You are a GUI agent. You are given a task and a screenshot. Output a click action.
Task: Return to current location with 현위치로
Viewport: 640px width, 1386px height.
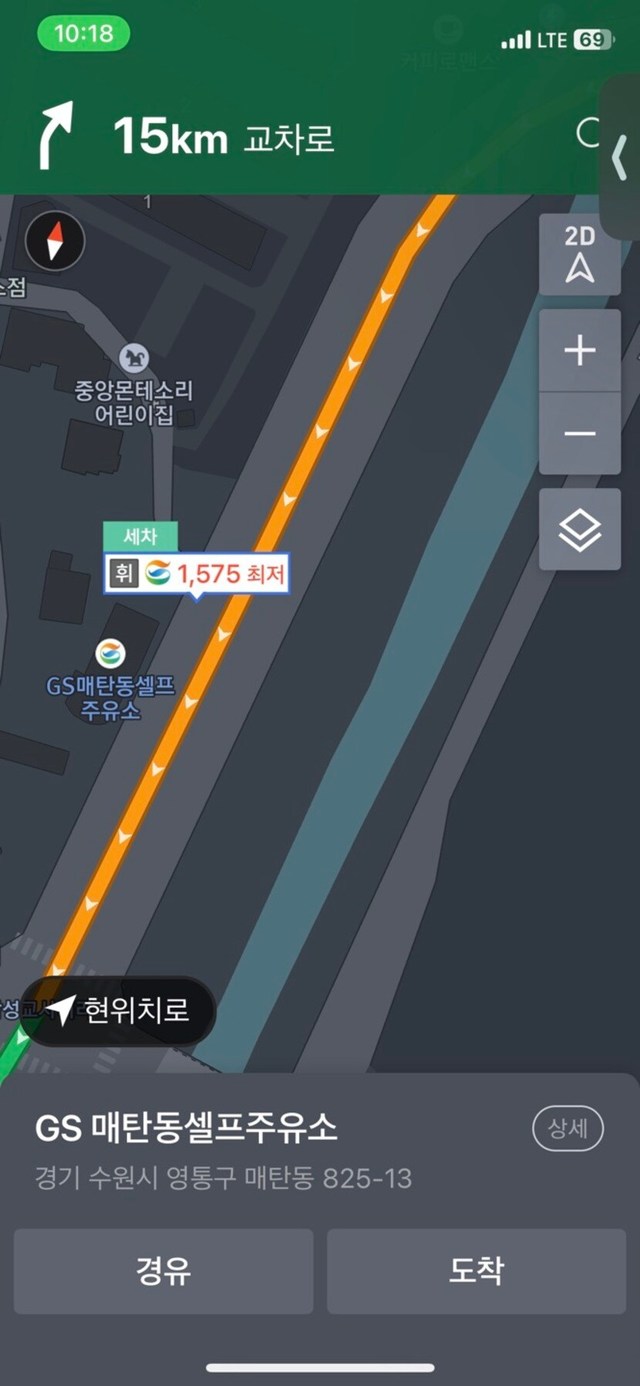(120, 1010)
